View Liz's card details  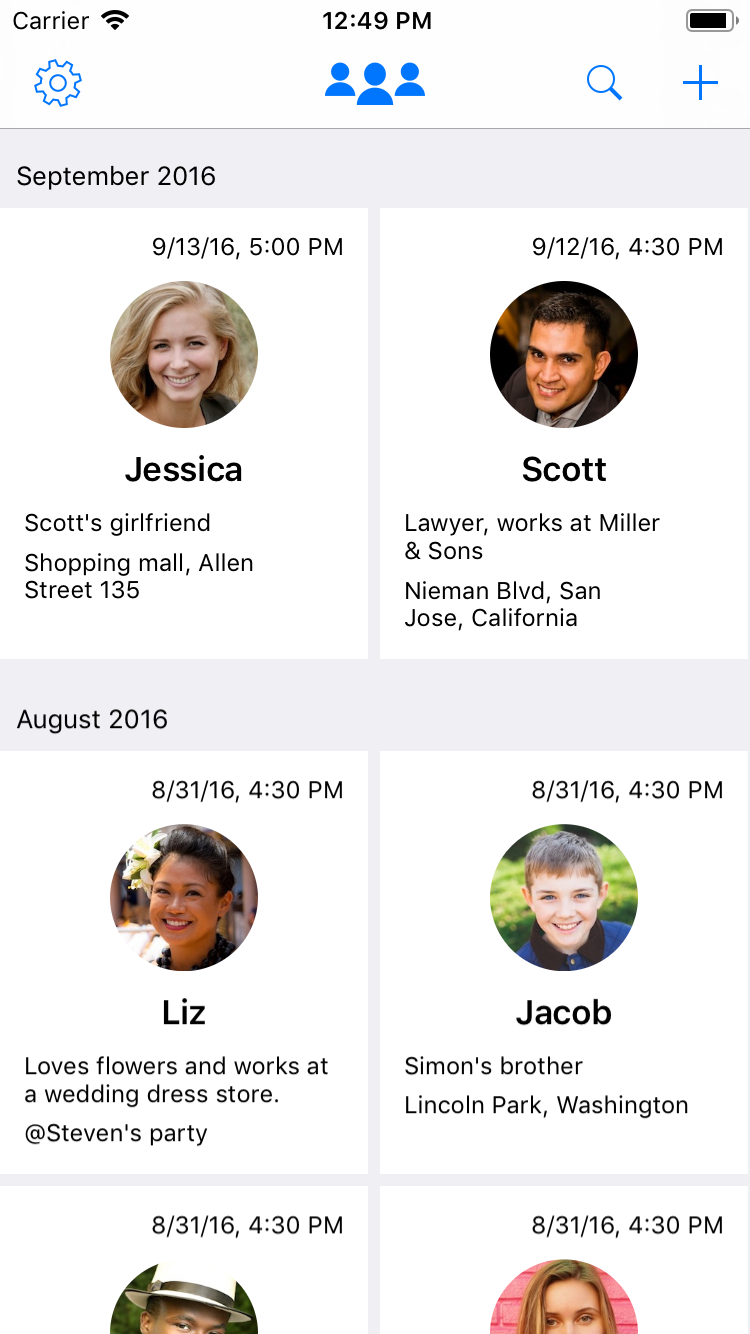tap(184, 961)
